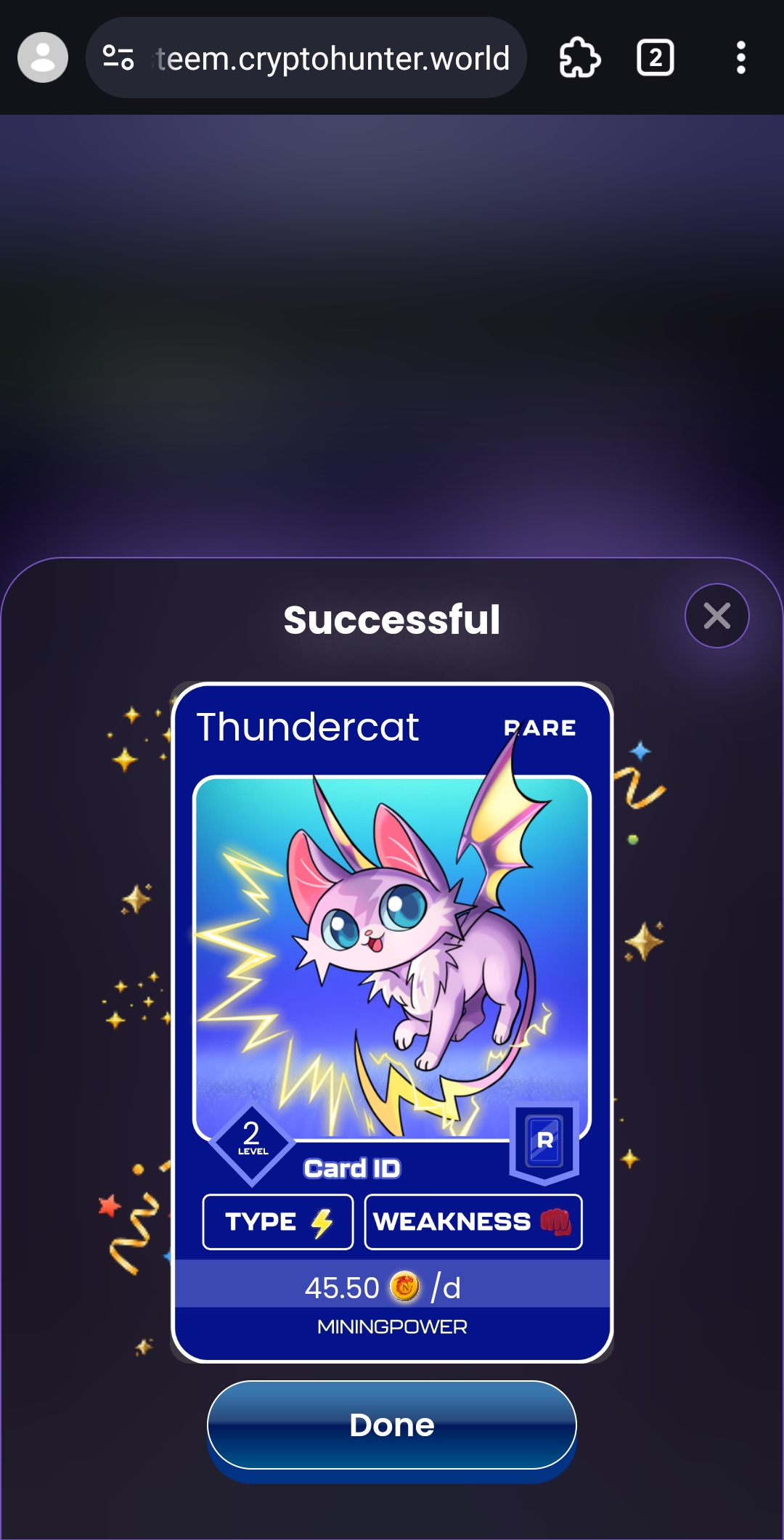Close the Successful dialog
Viewport: 784px width, 1540px height.
point(716,616)
